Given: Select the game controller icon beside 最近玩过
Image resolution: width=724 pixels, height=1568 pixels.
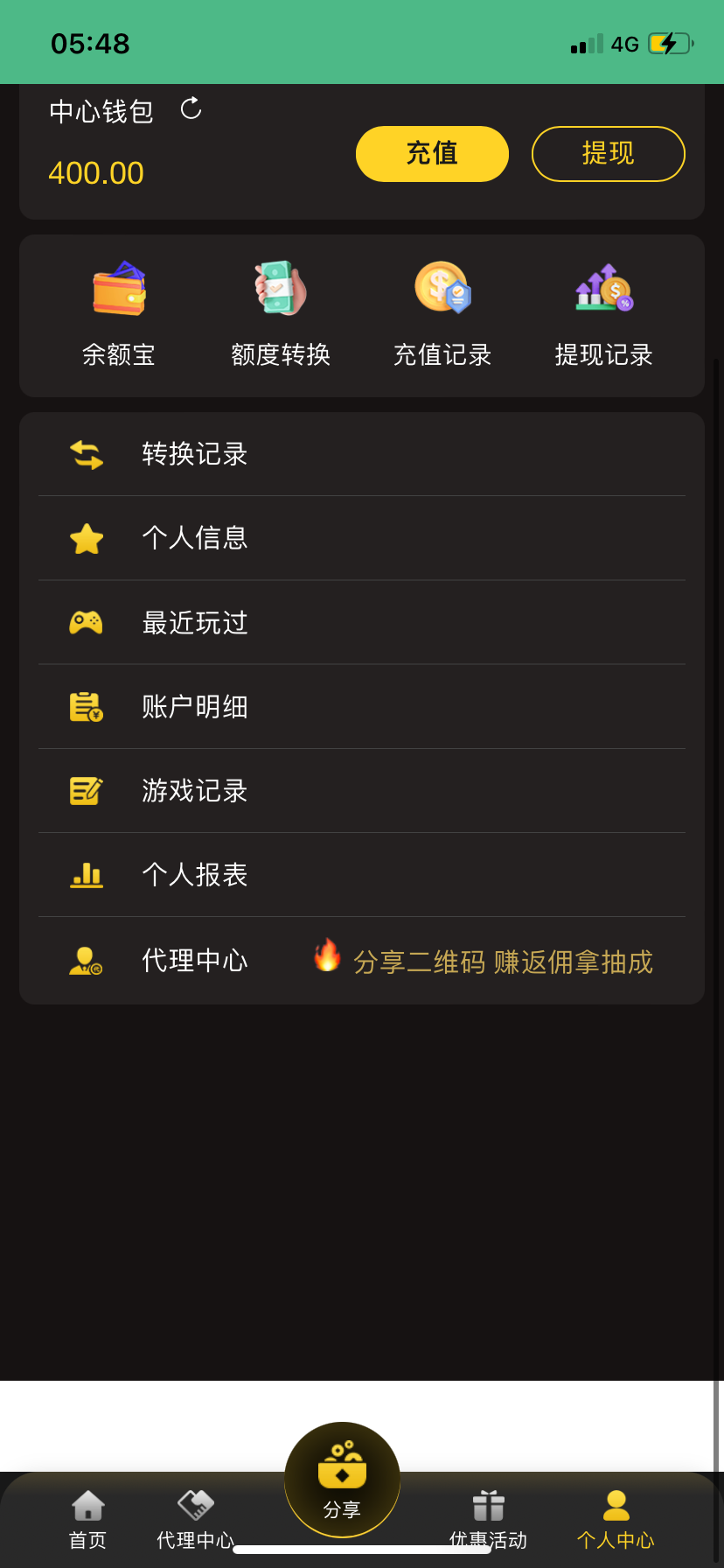Looking at the screenshot, I should coord(86,622).
